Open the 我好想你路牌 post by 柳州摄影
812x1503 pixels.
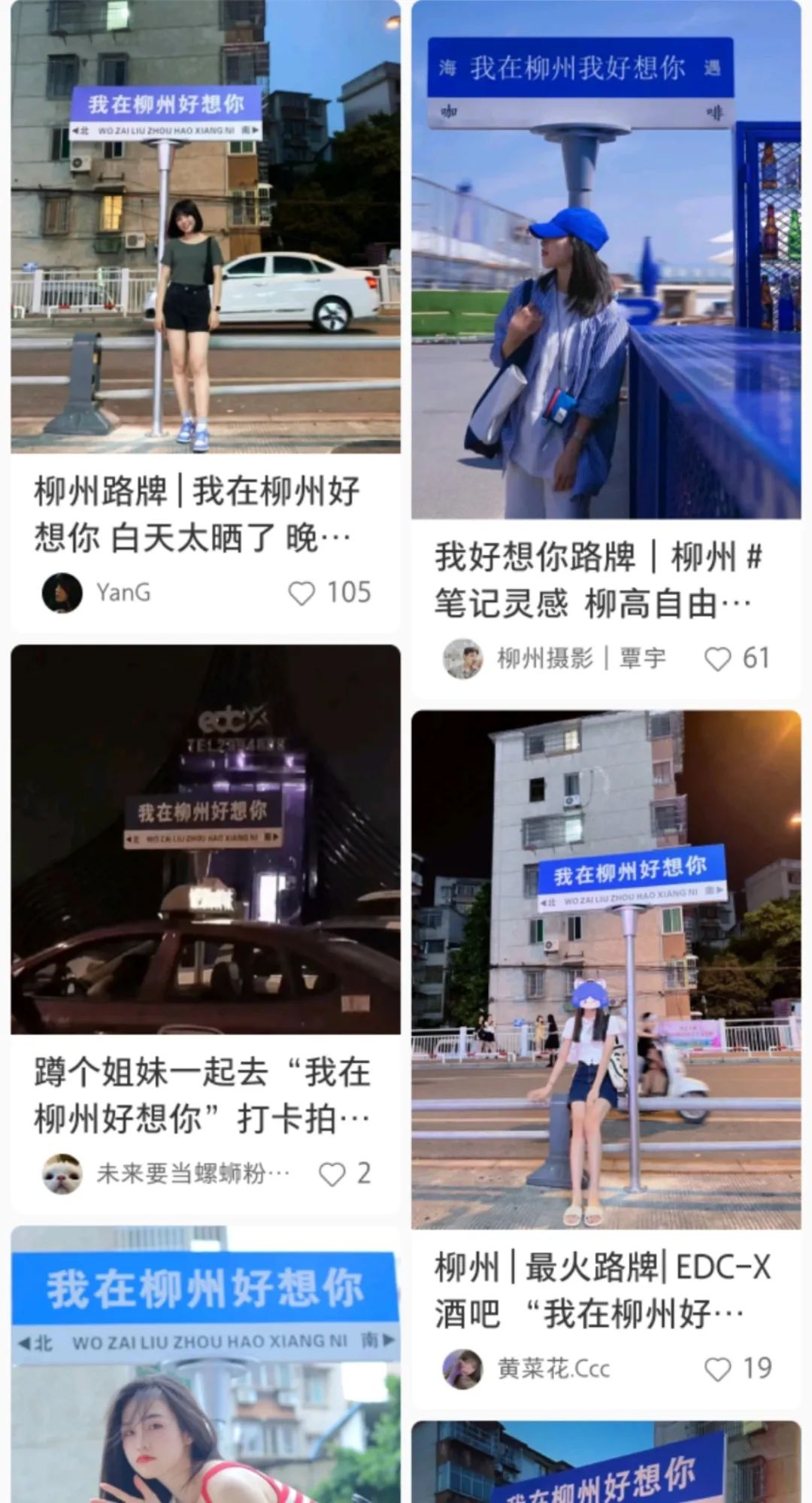point(605,260)
